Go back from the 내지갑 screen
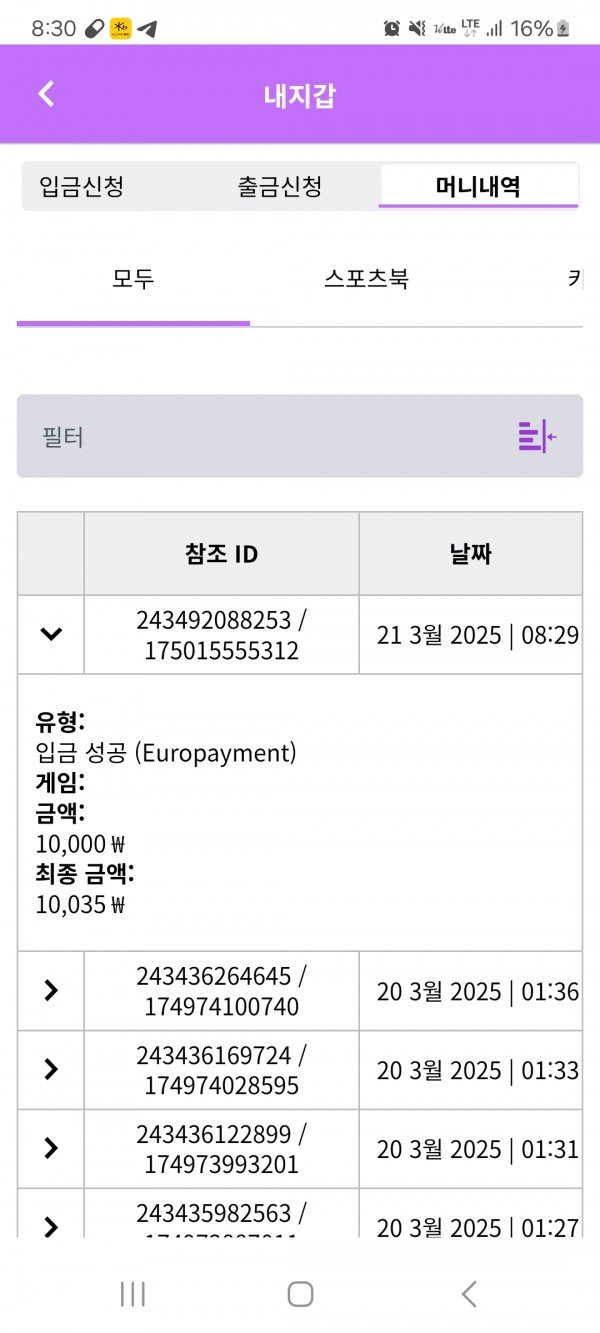 click(x=46, y=94)
